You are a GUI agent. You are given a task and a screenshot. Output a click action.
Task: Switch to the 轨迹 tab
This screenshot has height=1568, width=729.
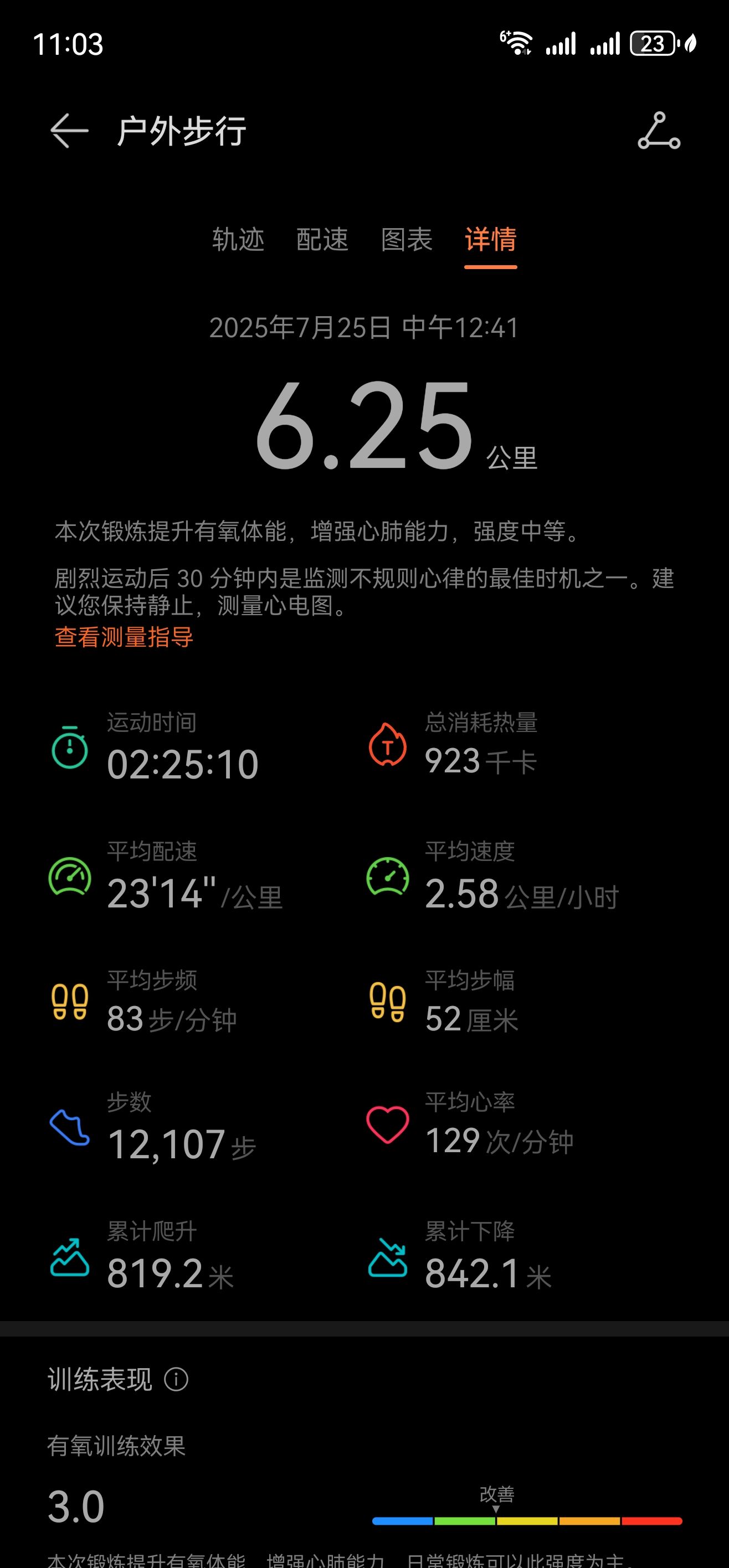click(x=238, y=239)
